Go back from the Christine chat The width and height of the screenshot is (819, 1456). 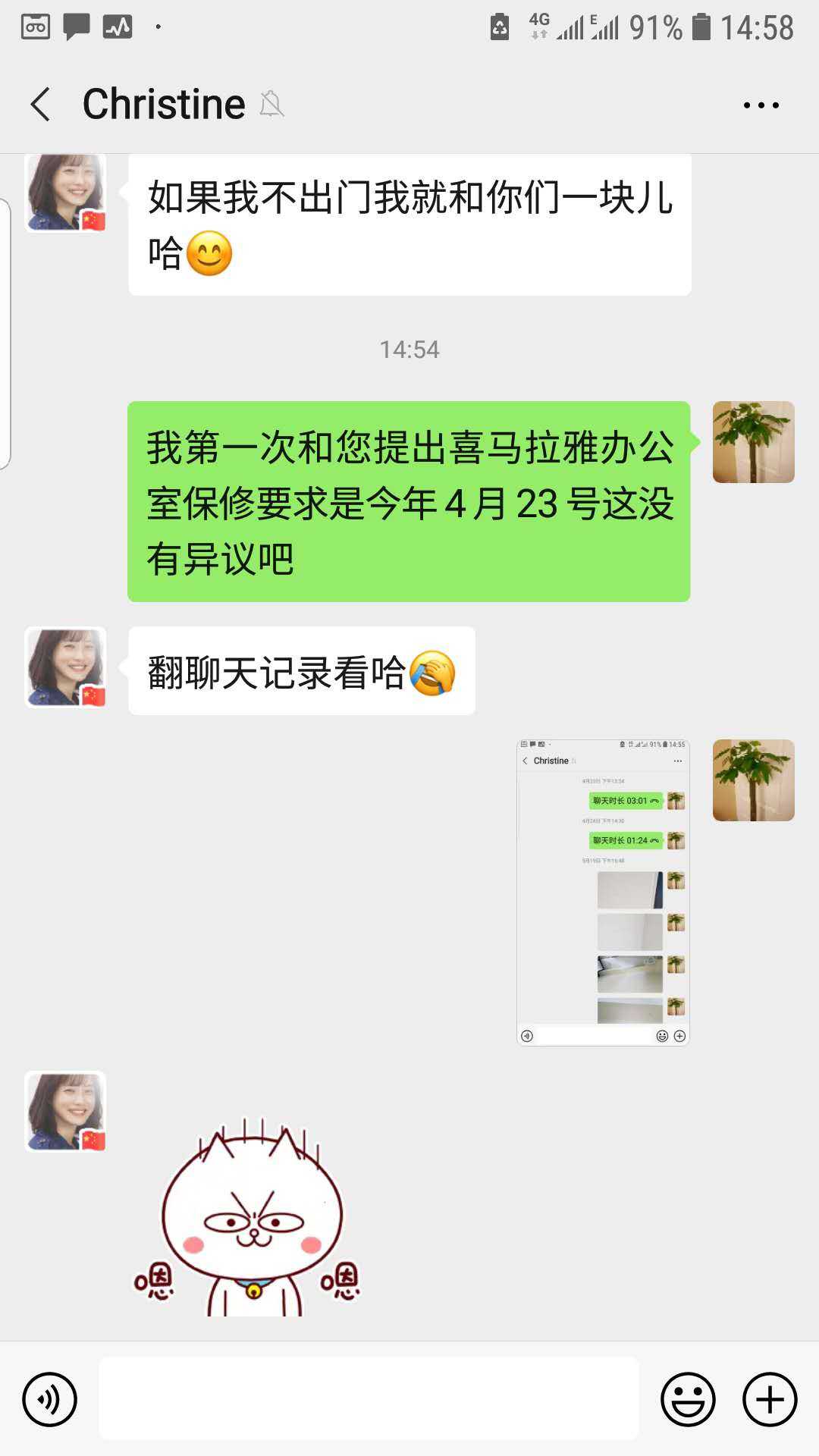pyautogui.click(x=41, y=104)
